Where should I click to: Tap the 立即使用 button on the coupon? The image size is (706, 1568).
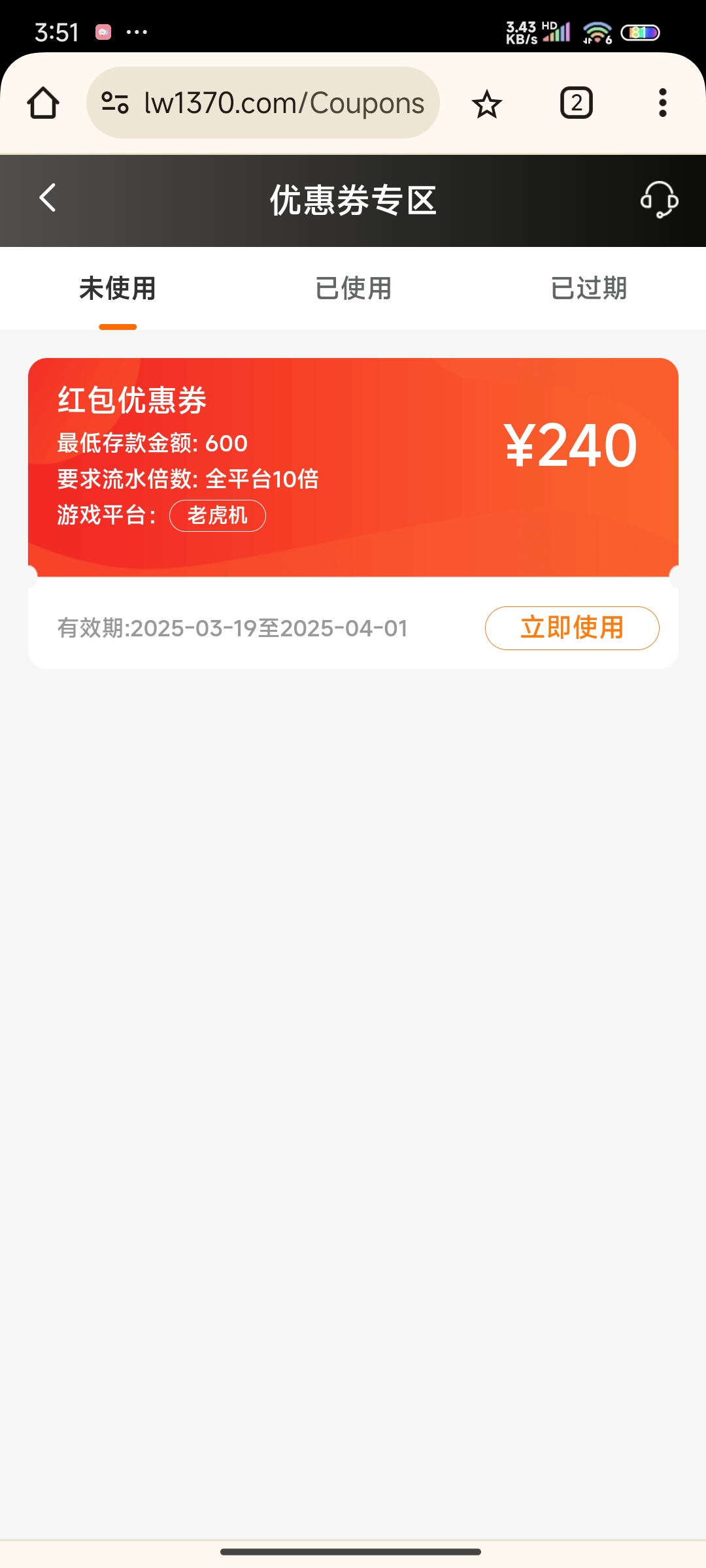(x=572, y=627)
